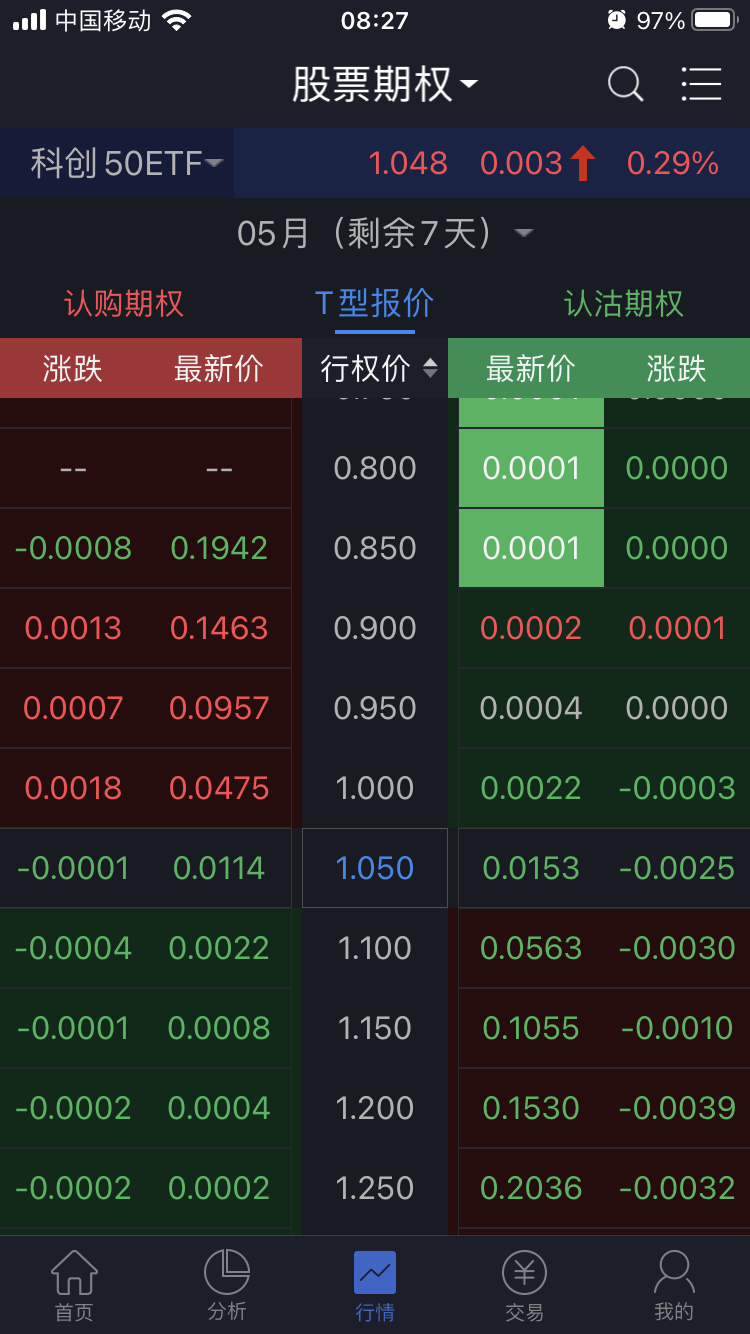This screenshot has width=750, height=1334.
Task: Switch to the 分析 tab
Action: [x=226, y=1285]
